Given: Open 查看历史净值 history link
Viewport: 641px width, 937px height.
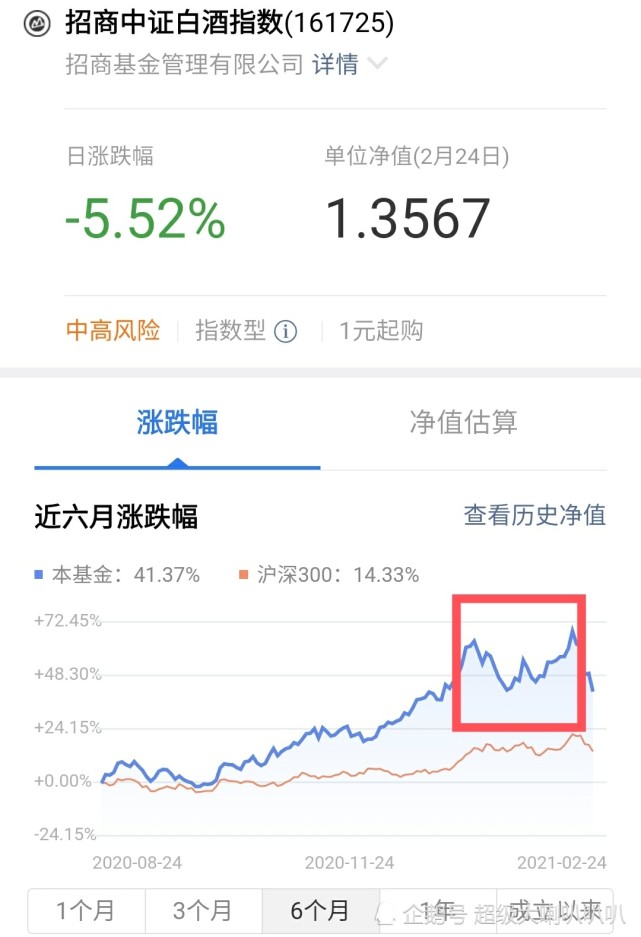Looking at the screenshot, I should point(534,515).
